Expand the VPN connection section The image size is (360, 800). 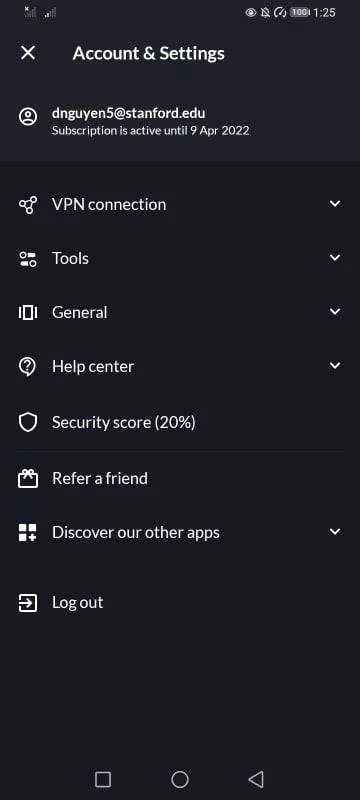click(180, 204)
